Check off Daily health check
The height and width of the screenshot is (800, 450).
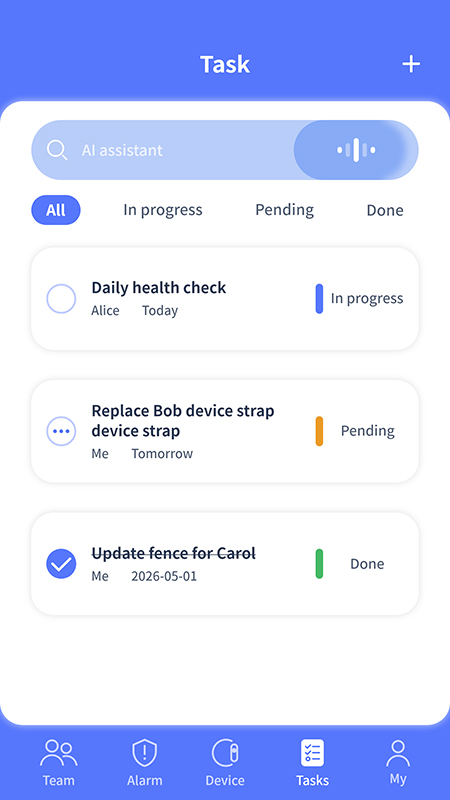click(61, 298)
